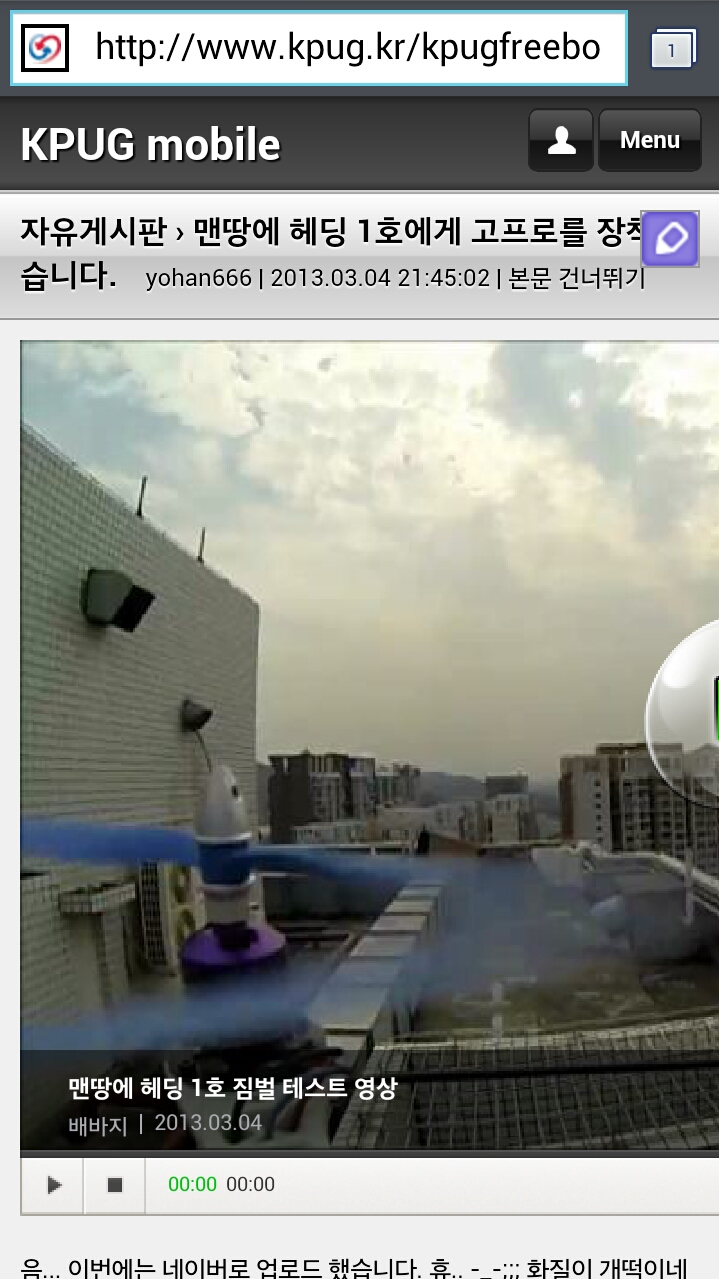Stop the video playback
The image size is (719, 1279).
(114, 1185)
